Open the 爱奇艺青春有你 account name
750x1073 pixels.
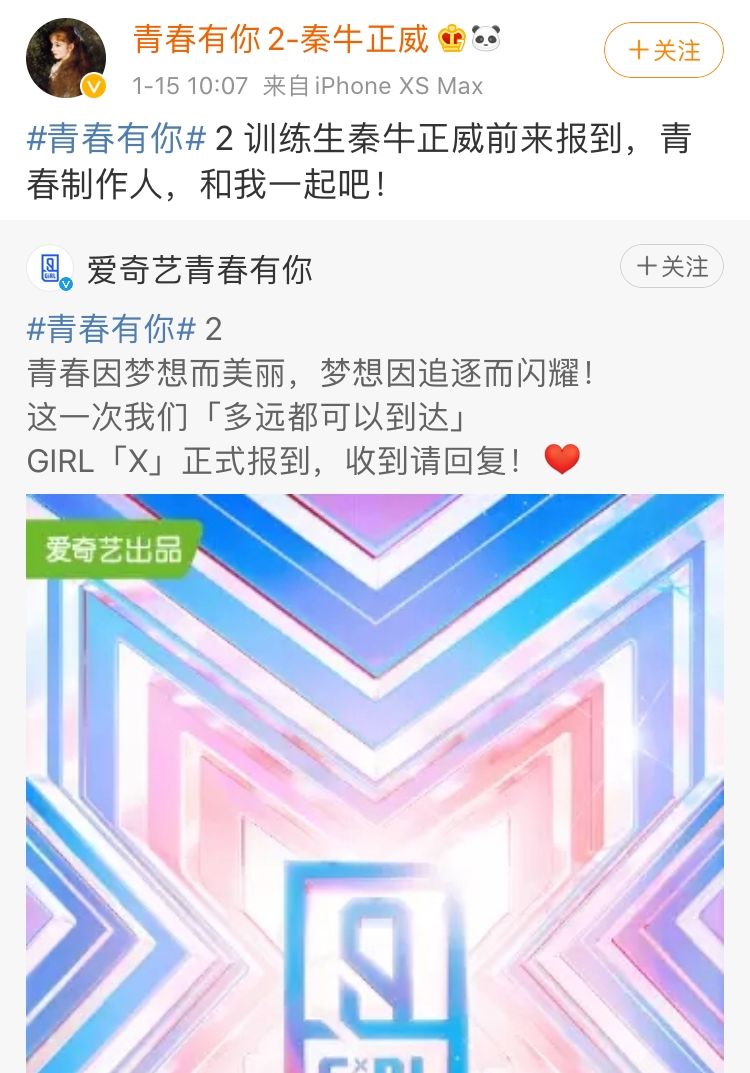pos(199,269)
